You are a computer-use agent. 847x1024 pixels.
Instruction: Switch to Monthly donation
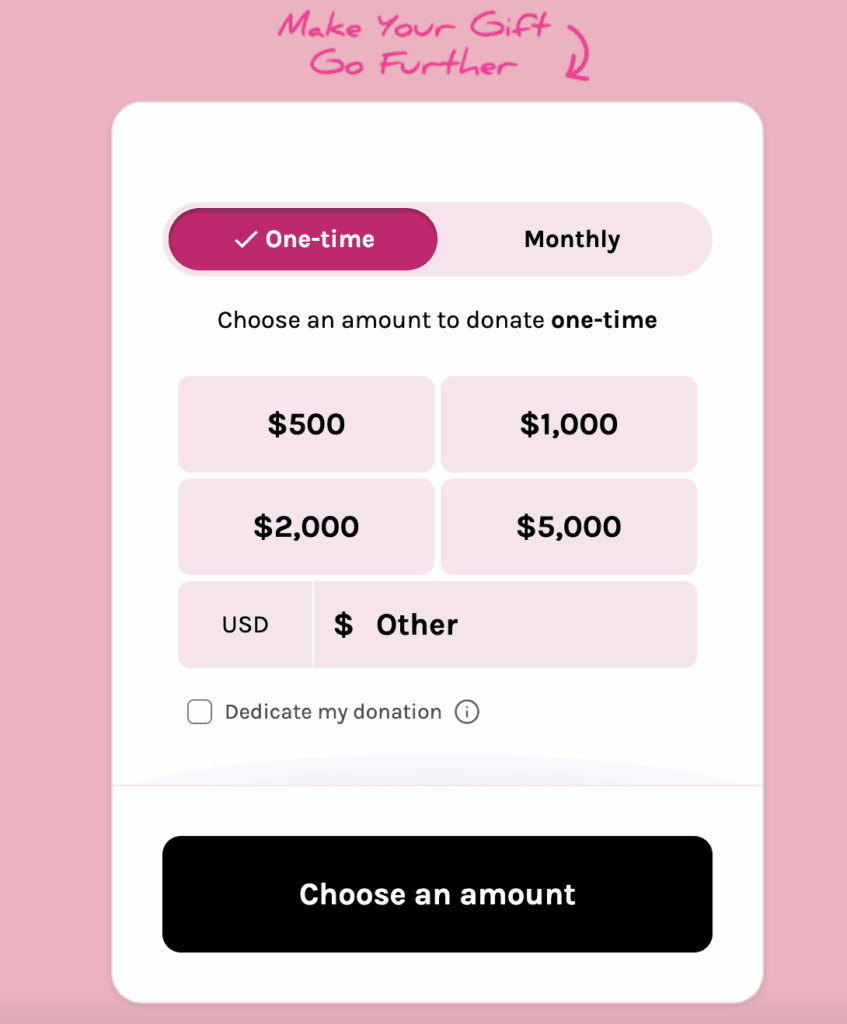coord(572,240)
